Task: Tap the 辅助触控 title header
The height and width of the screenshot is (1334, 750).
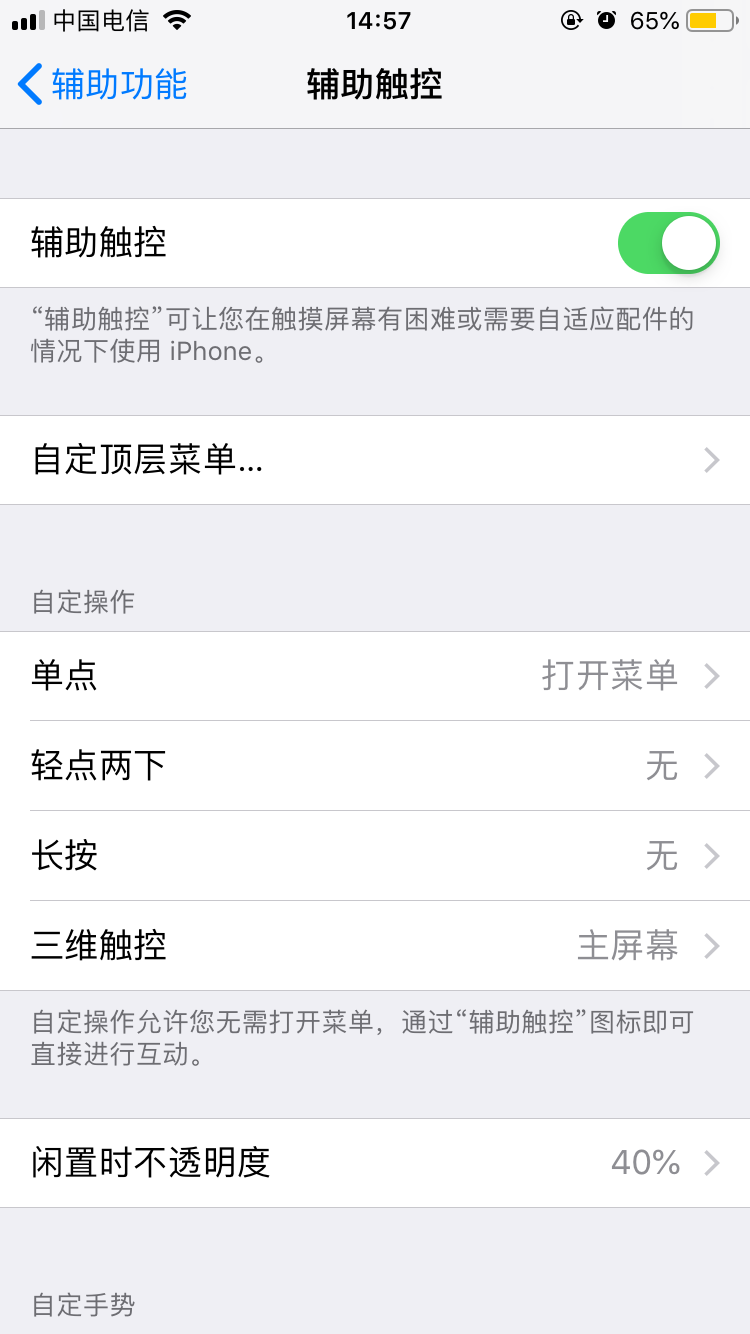Action: tap(375, 85)
